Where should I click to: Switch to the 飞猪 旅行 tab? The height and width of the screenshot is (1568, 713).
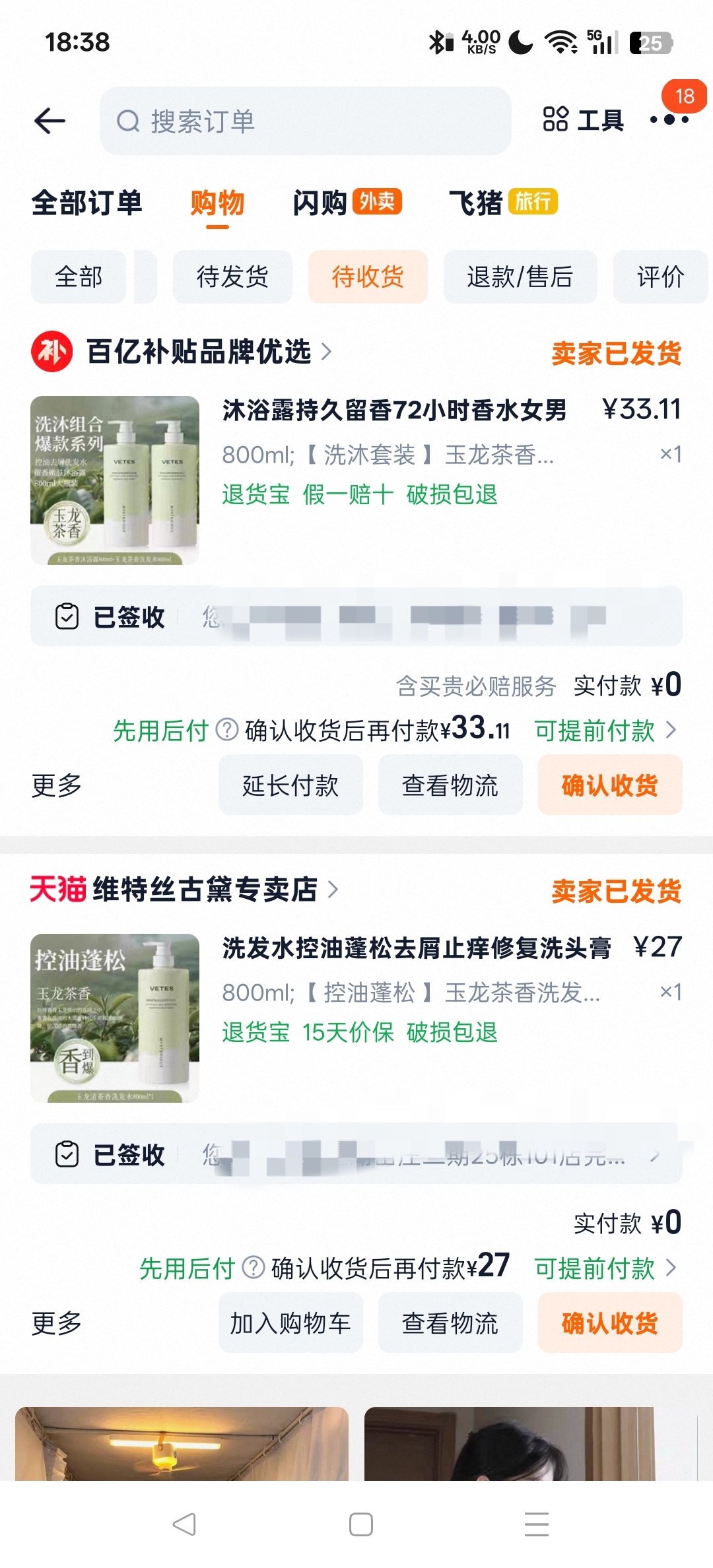(502, 203)
